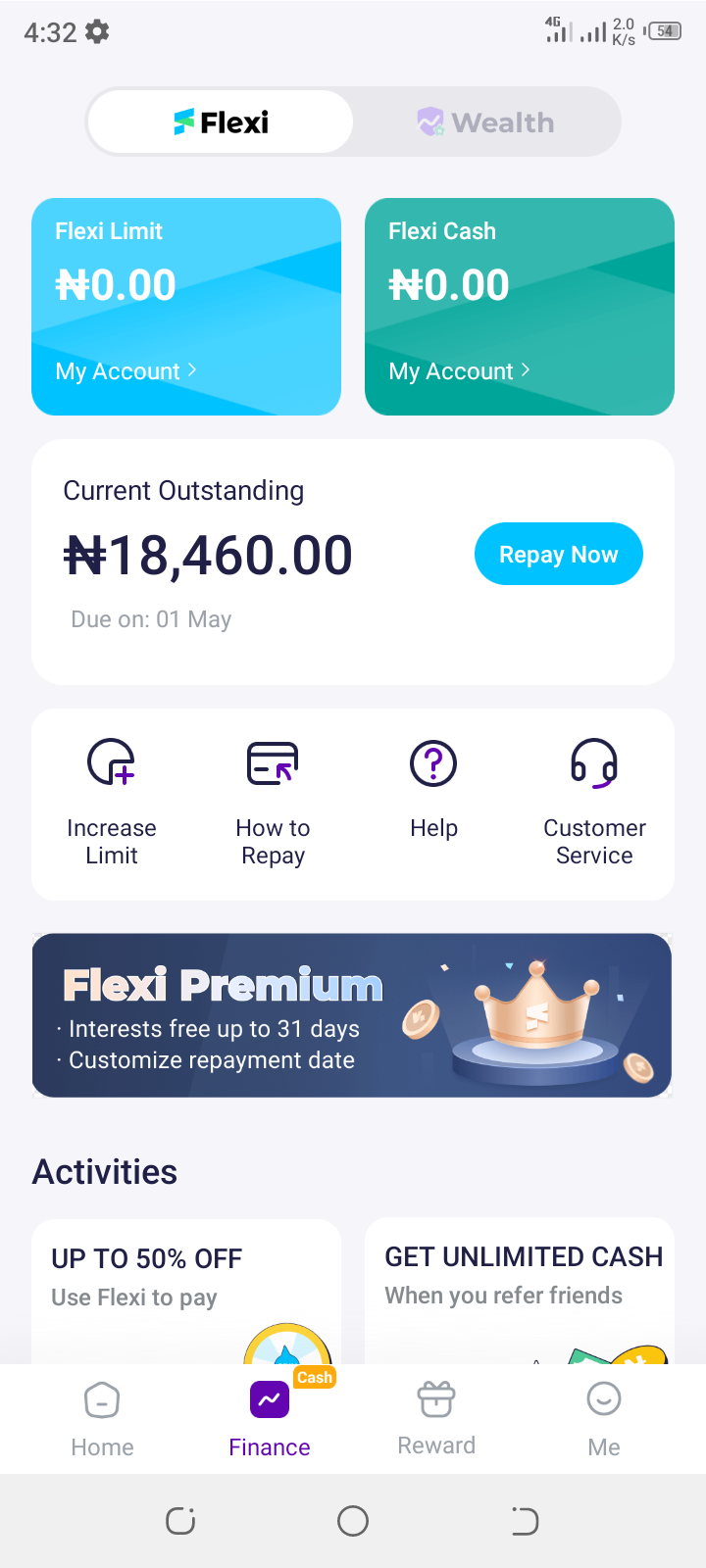
Task: Open My Account on Flexi Cash card
Action: (x=460, y=371)
